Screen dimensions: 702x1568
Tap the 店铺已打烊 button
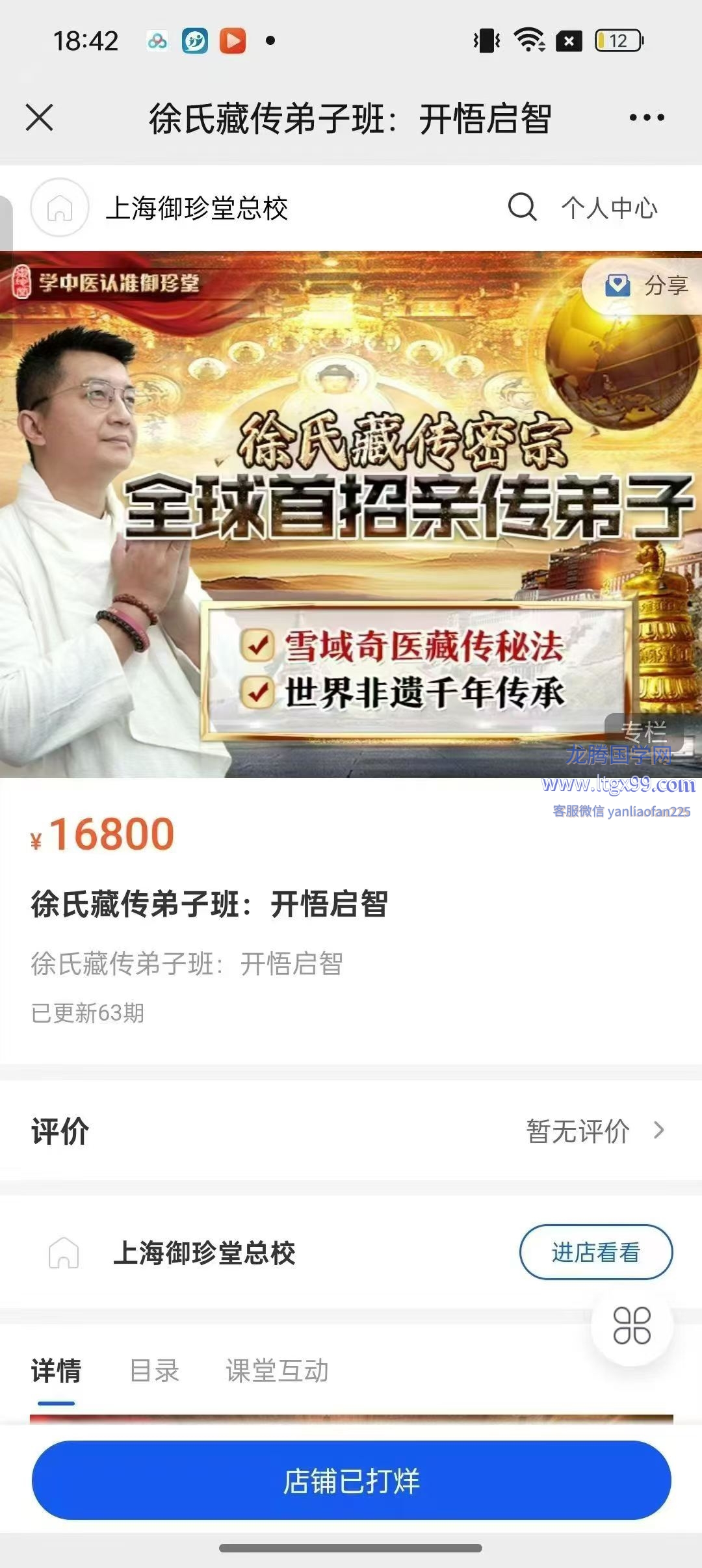tap(351, 1481)
